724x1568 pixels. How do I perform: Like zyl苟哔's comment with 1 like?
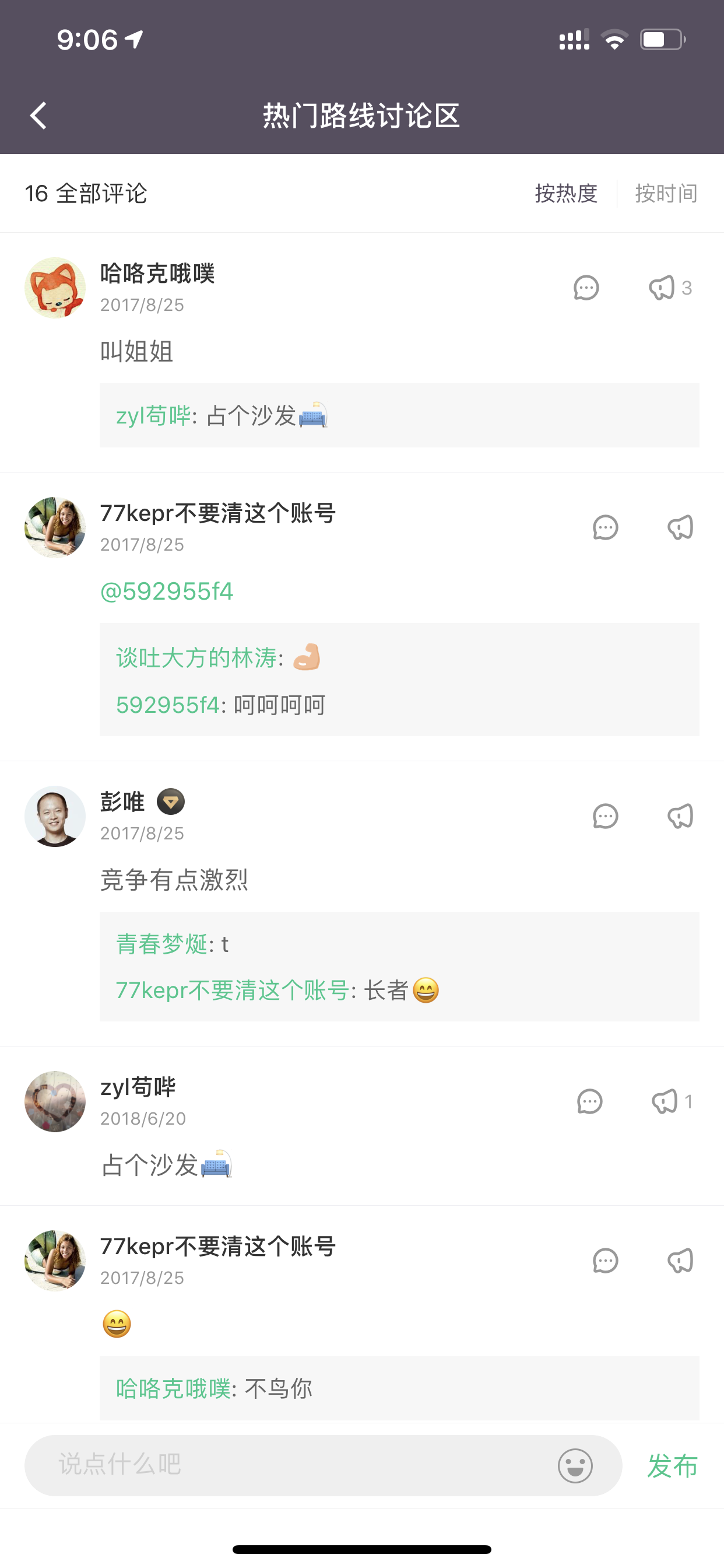[x=672, y=1102]
